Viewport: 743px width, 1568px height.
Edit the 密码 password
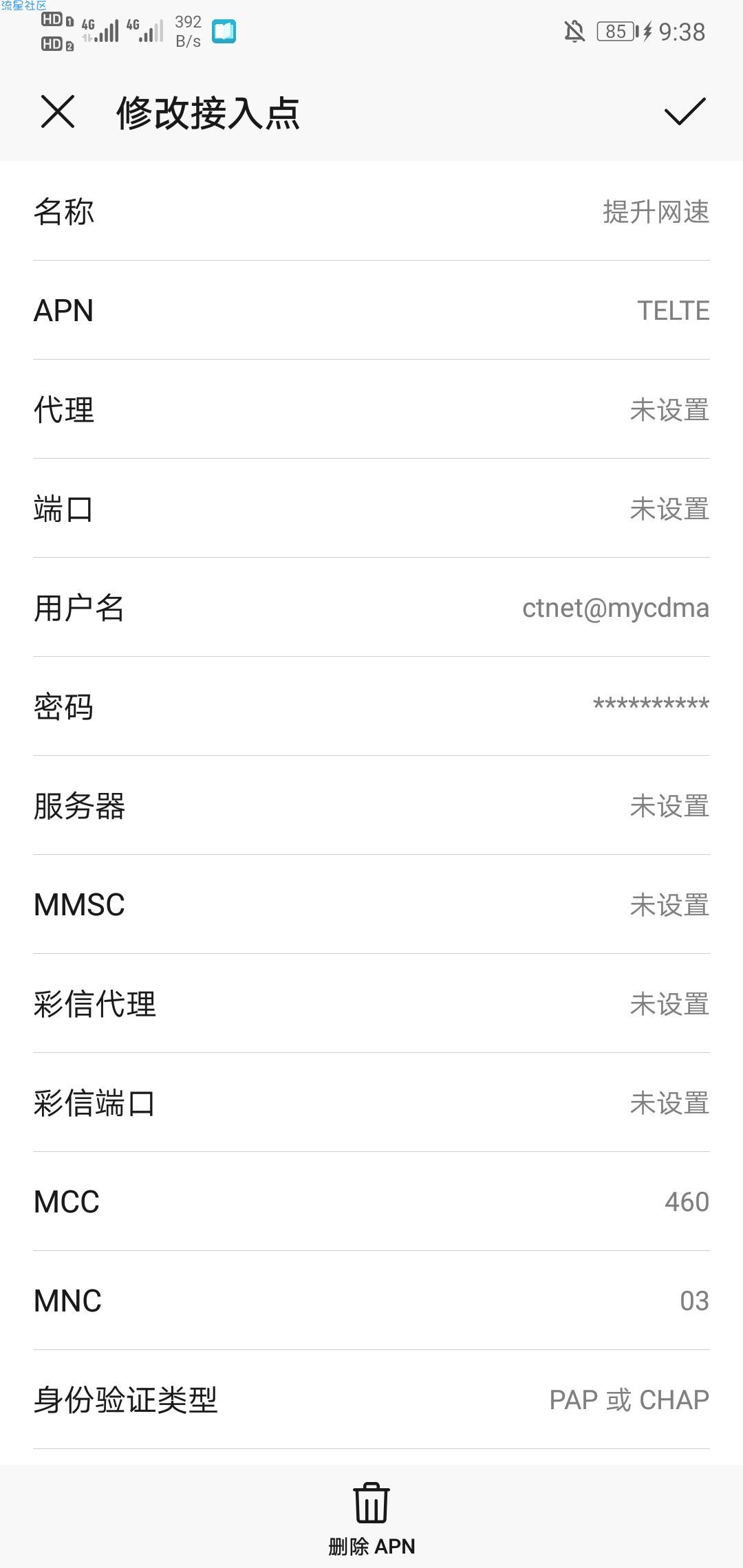[x=371, y=707]
